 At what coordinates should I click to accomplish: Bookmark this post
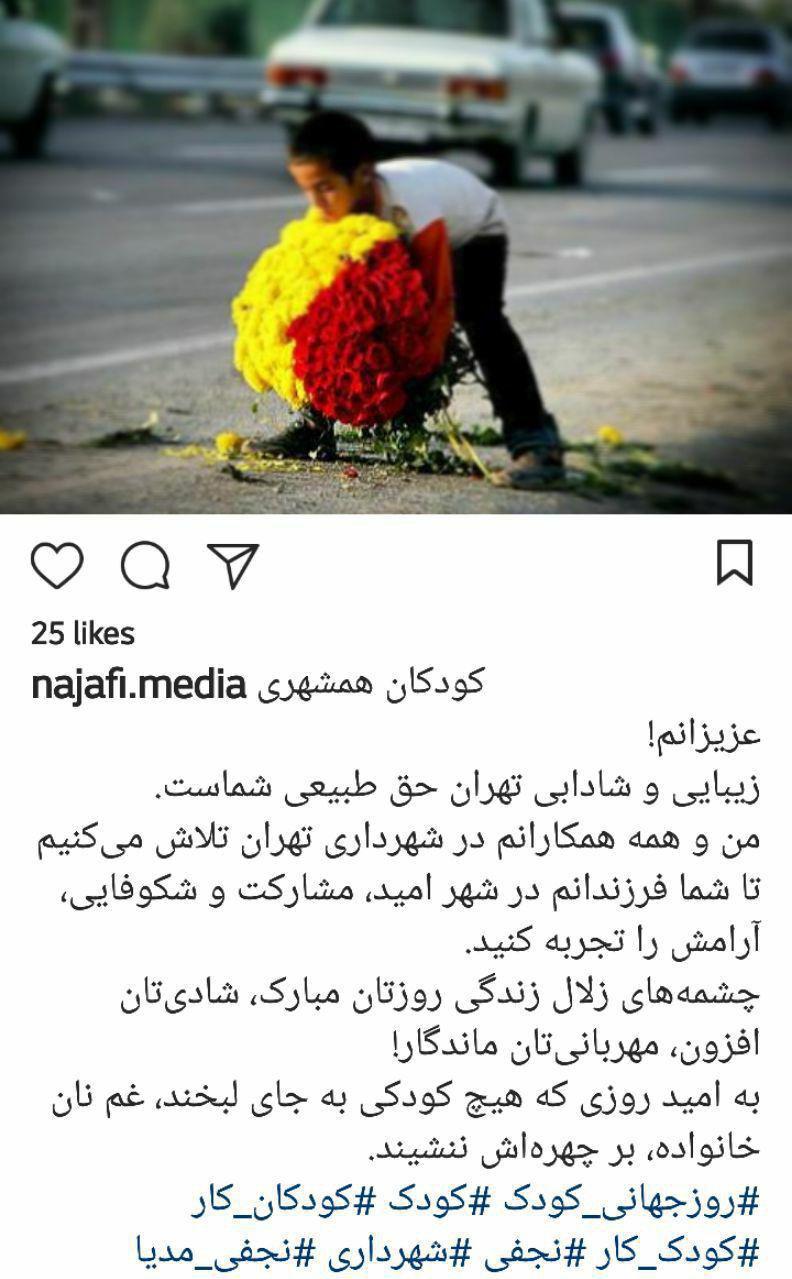pyautogui.click(x=735, y=563)
